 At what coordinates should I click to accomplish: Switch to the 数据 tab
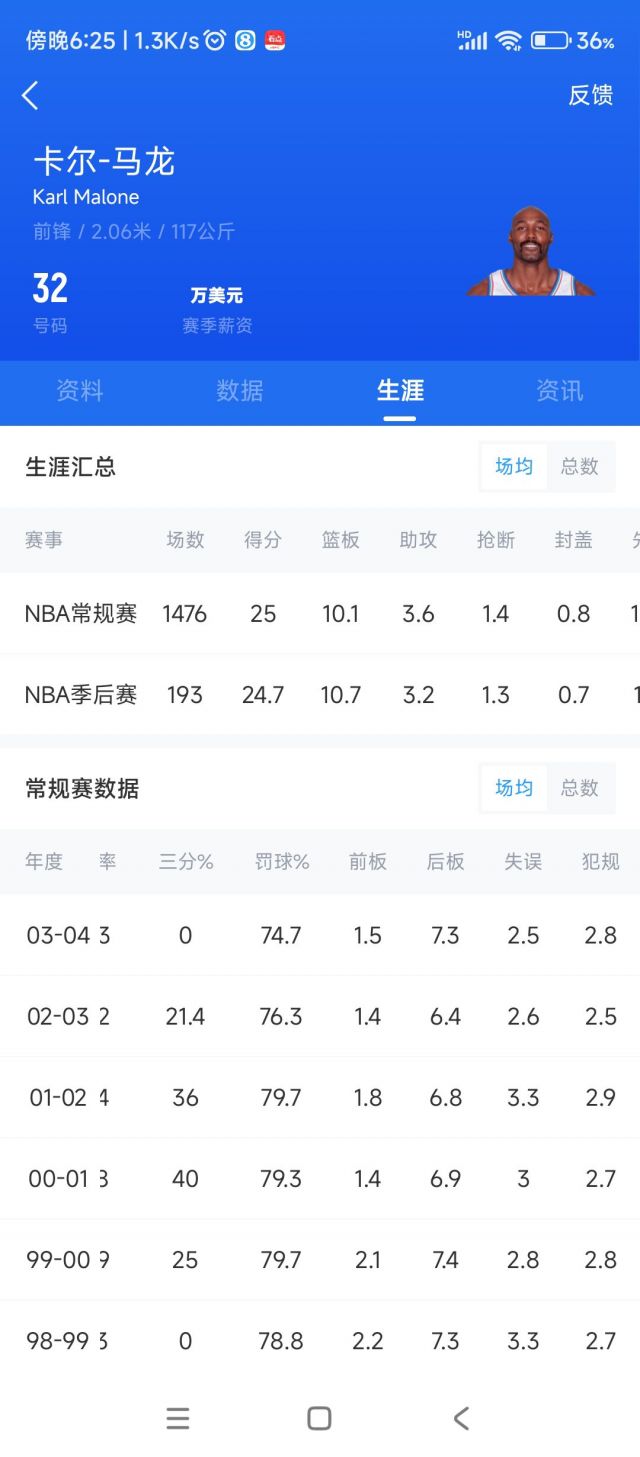tap(240, 391)
